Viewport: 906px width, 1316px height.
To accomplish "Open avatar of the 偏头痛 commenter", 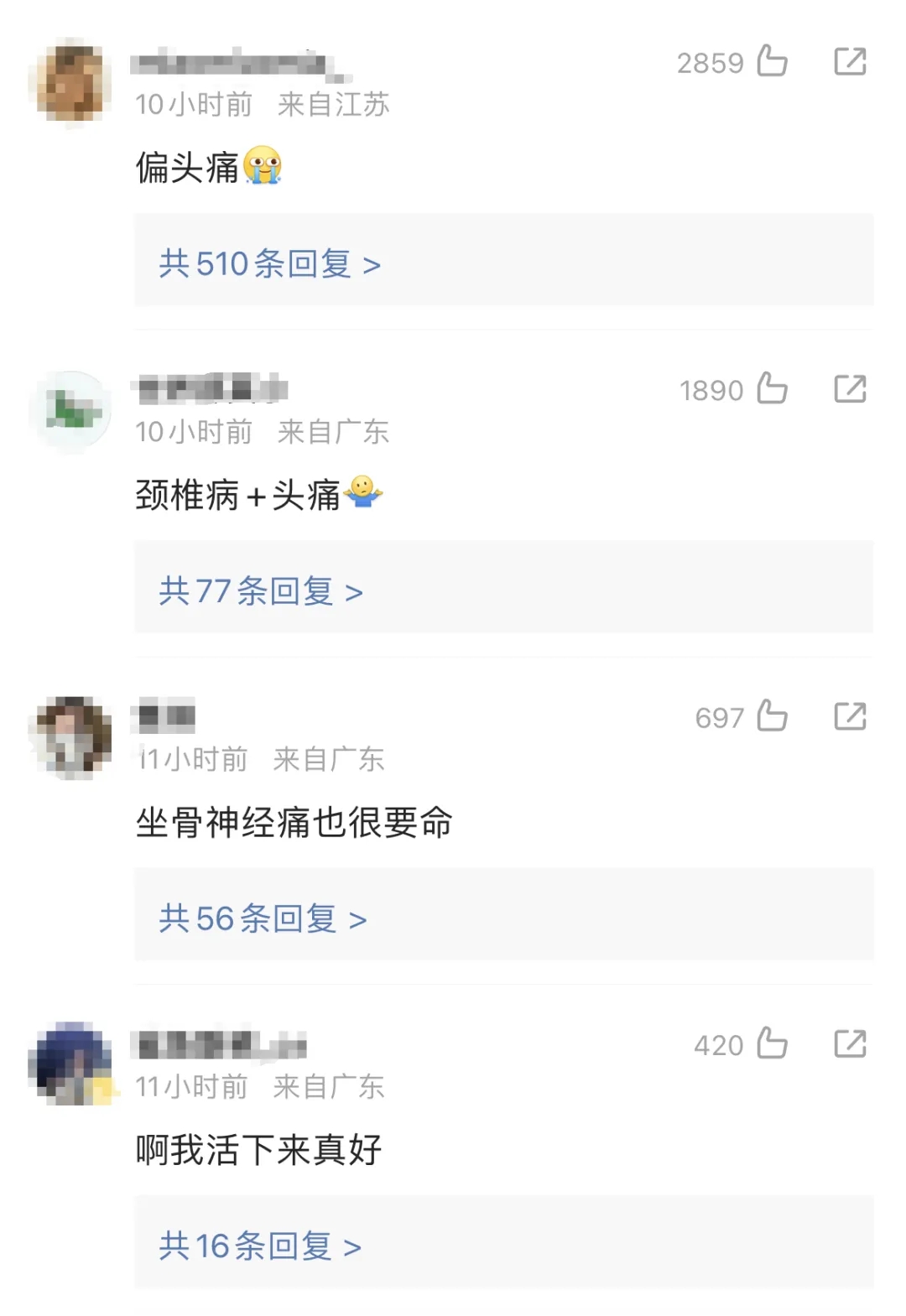I will coord(70,82).
